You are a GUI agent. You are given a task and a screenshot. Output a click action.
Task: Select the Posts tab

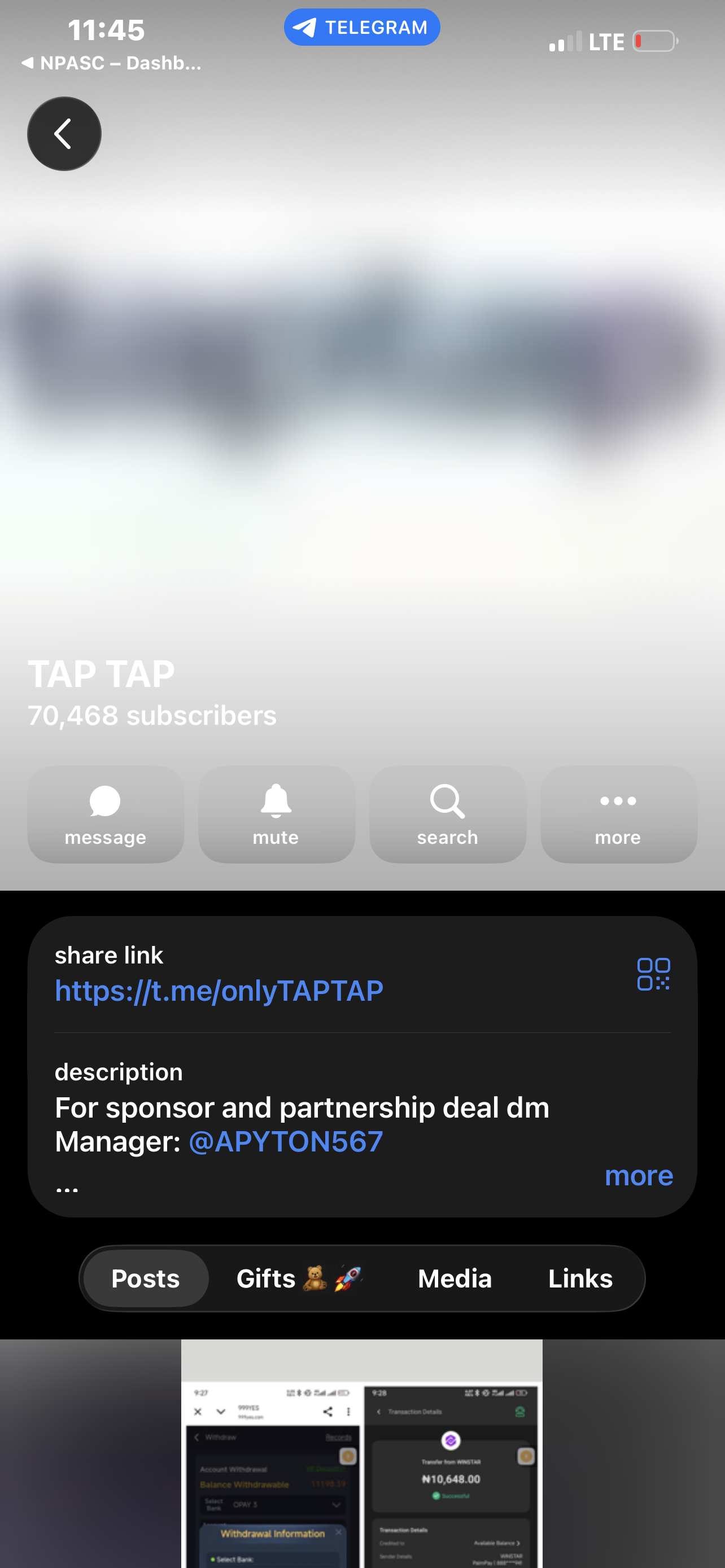pos(146,1278)
